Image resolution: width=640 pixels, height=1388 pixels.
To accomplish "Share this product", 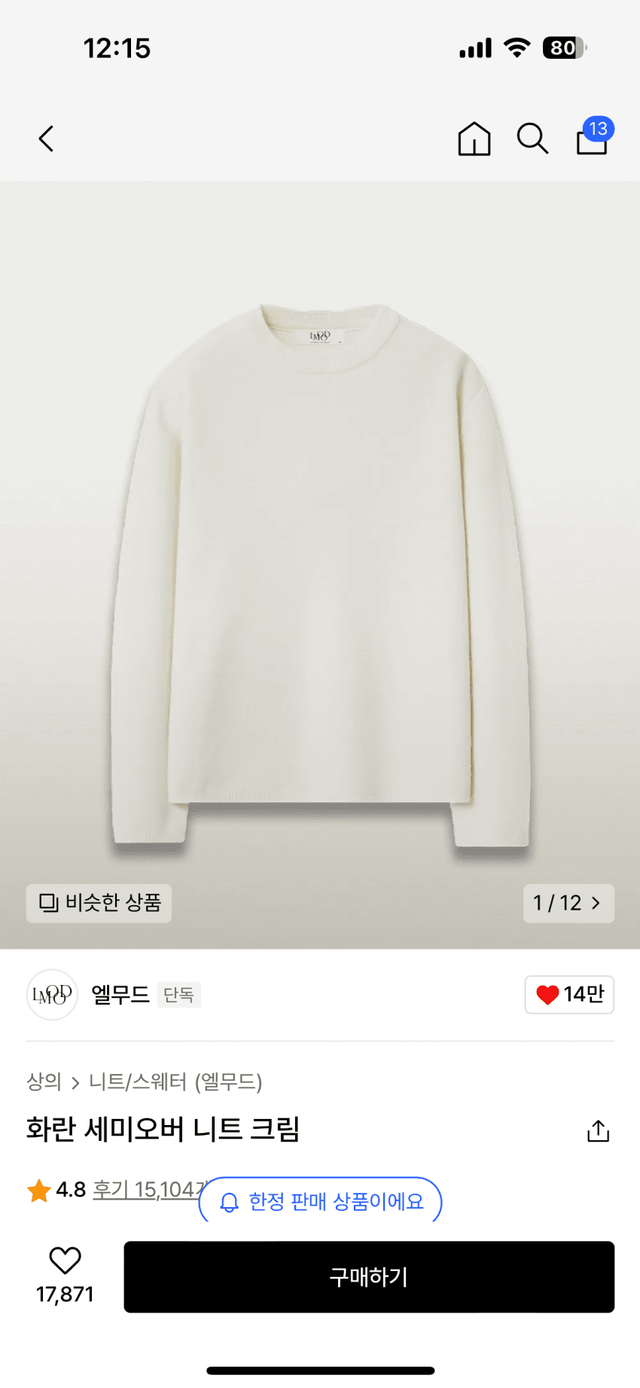I will (597, 1131).
